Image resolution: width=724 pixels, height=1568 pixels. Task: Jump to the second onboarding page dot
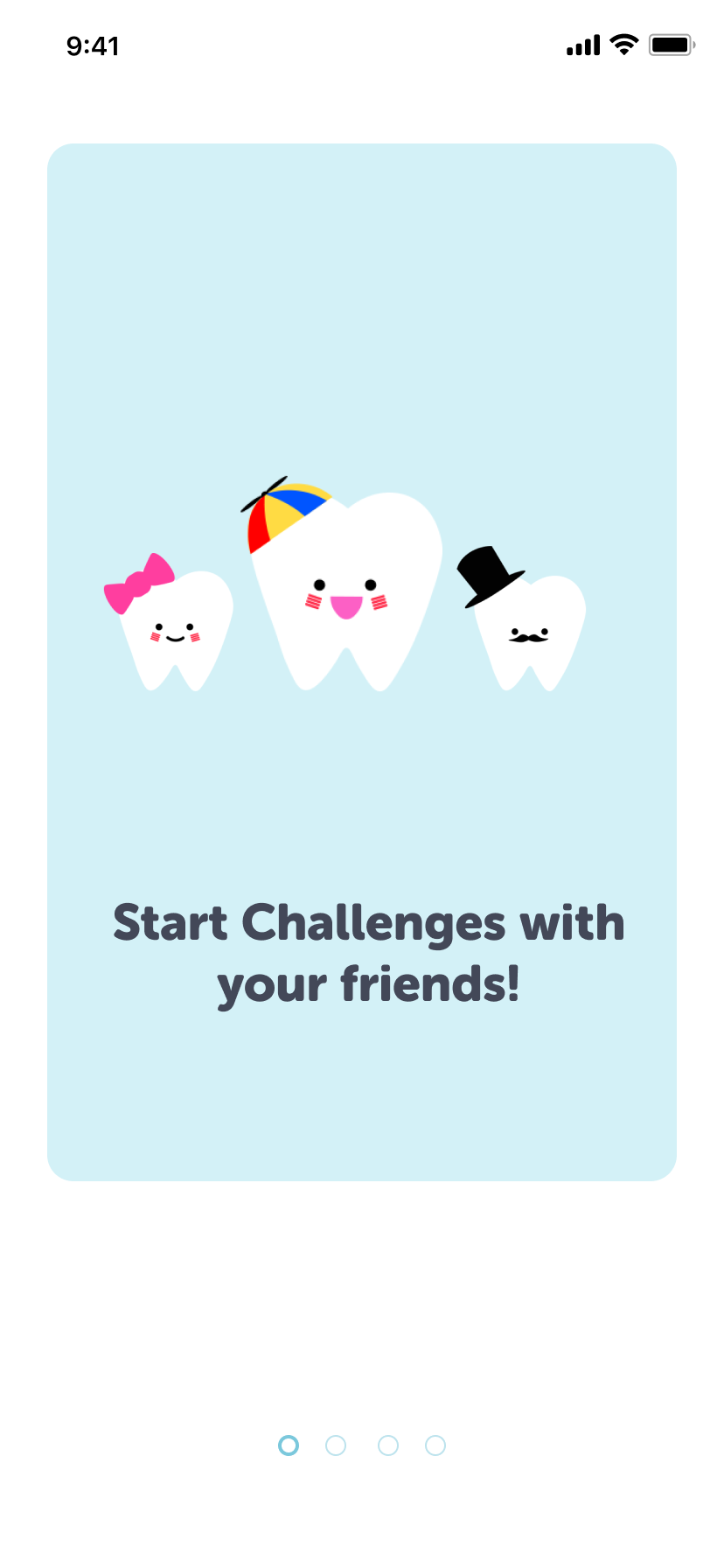[x=336, y=1445]
